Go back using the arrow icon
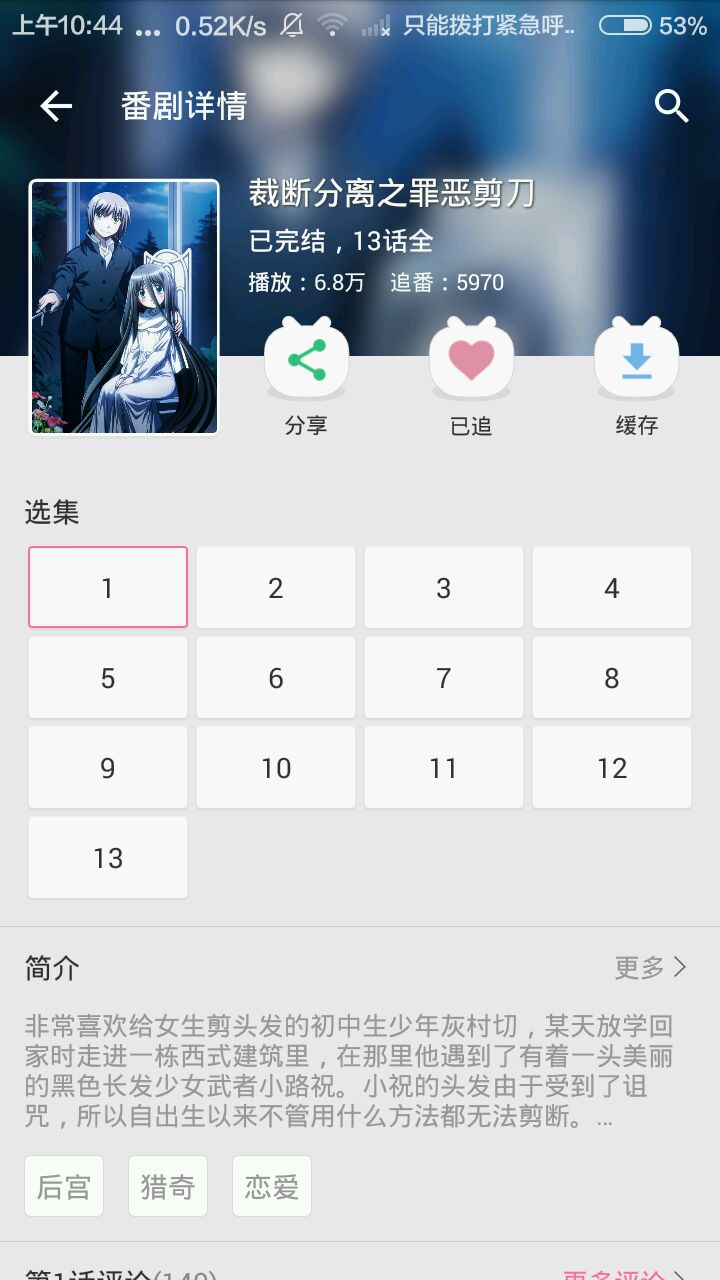The image size is (720, 1280). (x=56, y=106)
